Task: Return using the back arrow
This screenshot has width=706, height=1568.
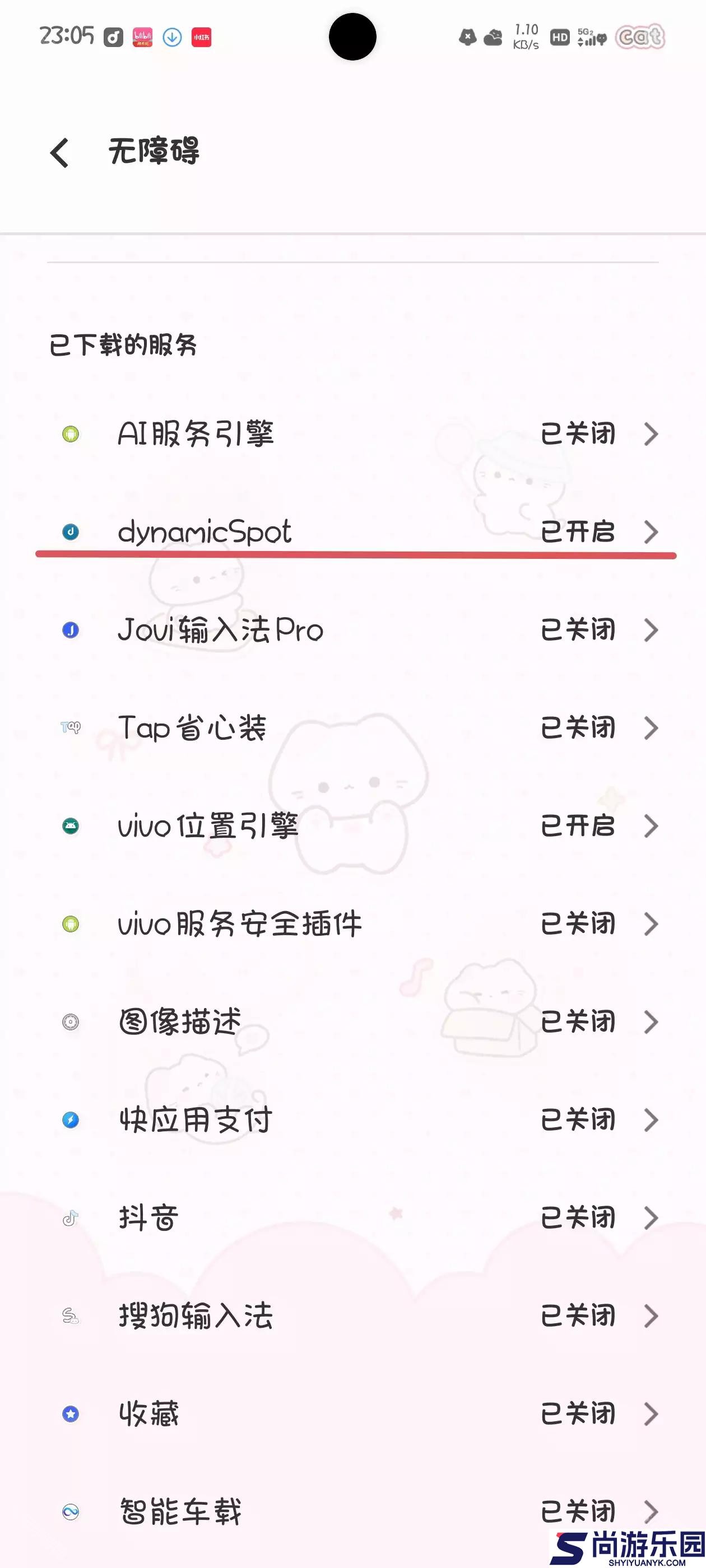Action: pos(60,153)
